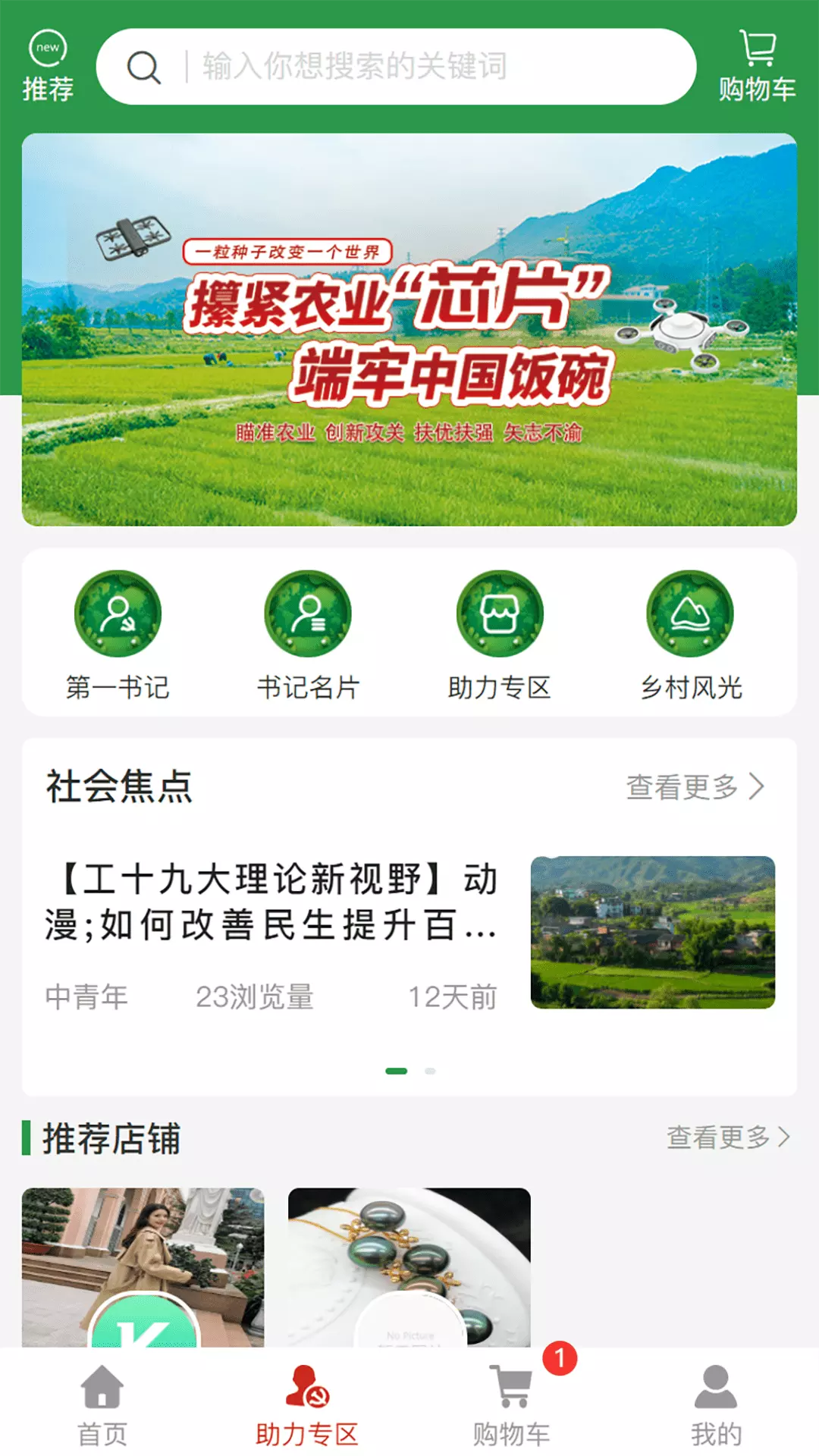Open 乡村风光 section
The width and height of the screenshot is (819, 1456).
[691, 635]
